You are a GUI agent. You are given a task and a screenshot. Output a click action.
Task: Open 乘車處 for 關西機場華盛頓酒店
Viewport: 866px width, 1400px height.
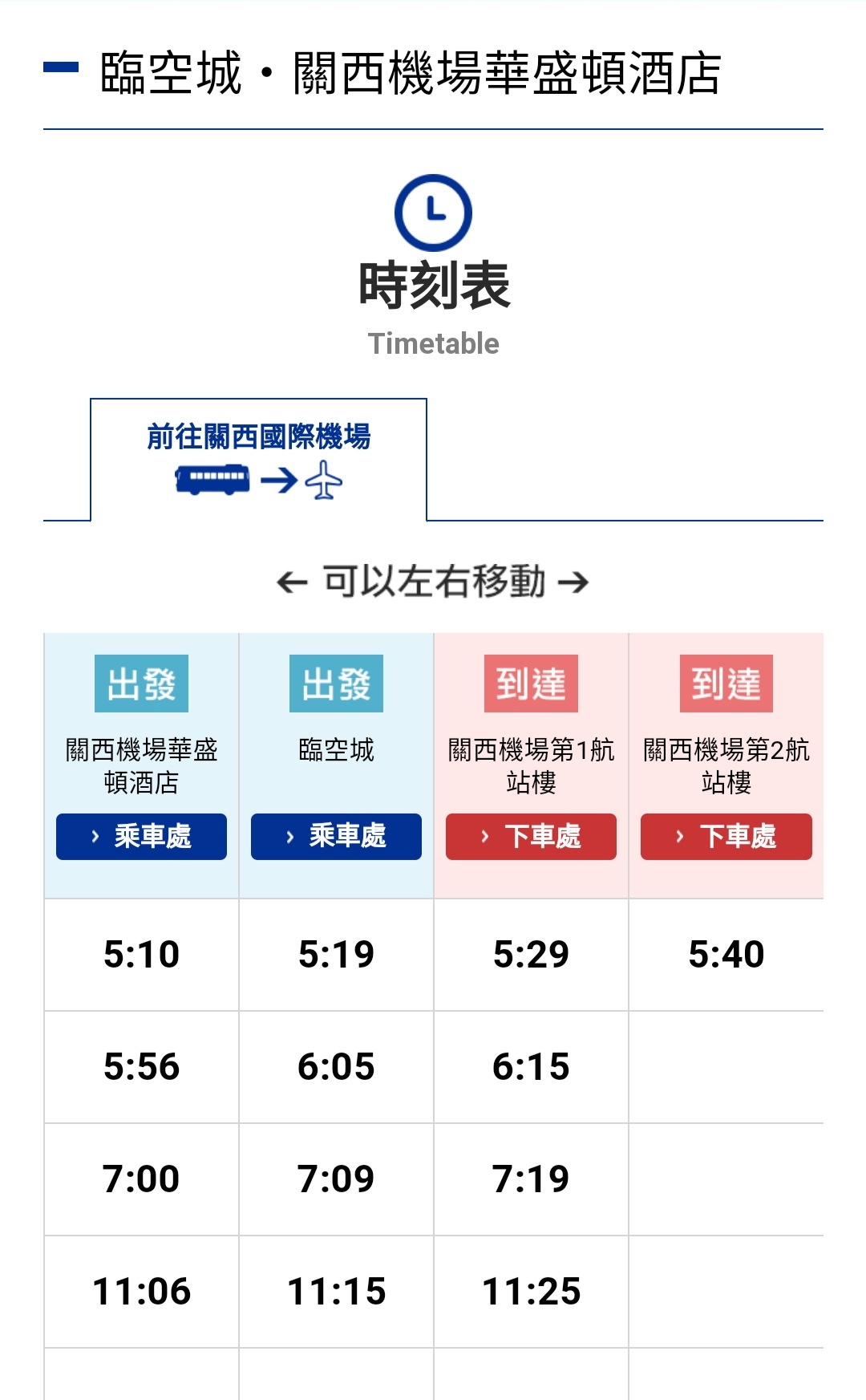pos(141,837)
